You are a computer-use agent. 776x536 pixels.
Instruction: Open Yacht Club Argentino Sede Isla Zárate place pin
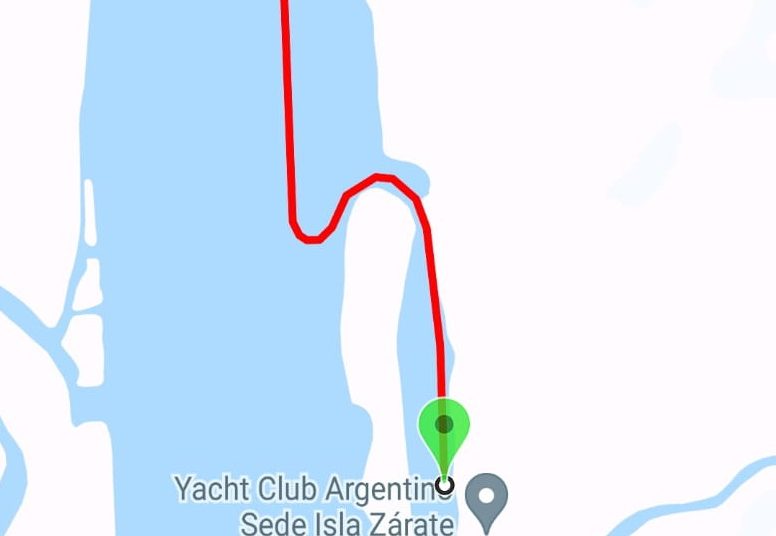coord(488,497)
